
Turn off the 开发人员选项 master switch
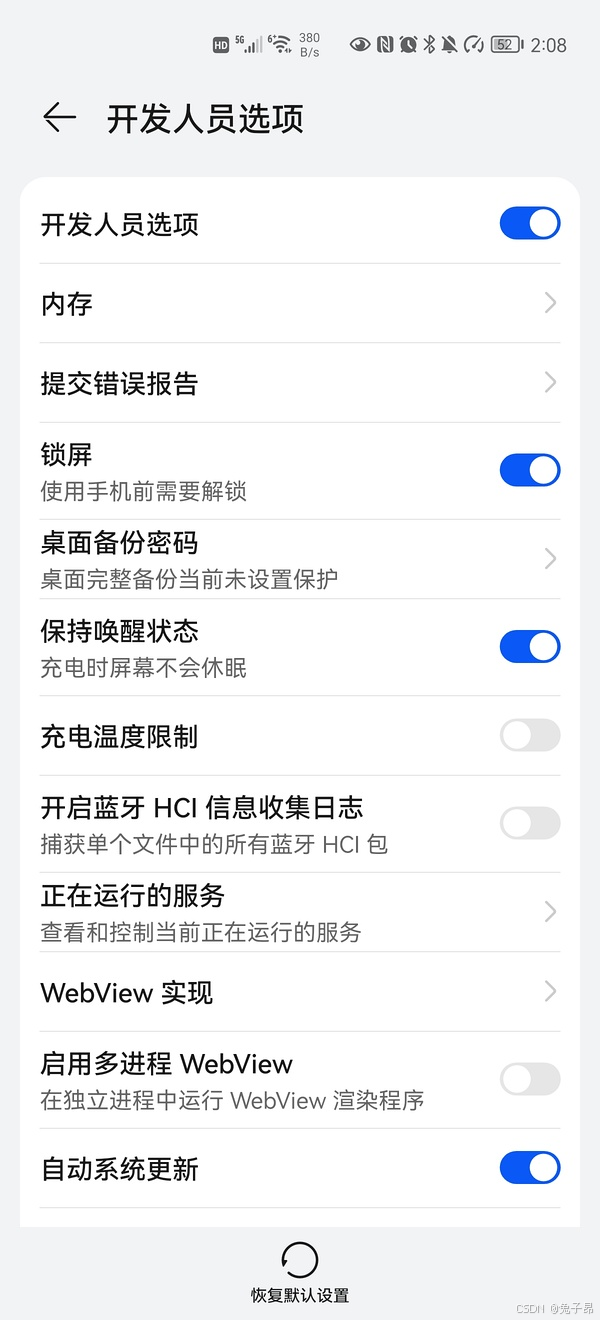529,223
